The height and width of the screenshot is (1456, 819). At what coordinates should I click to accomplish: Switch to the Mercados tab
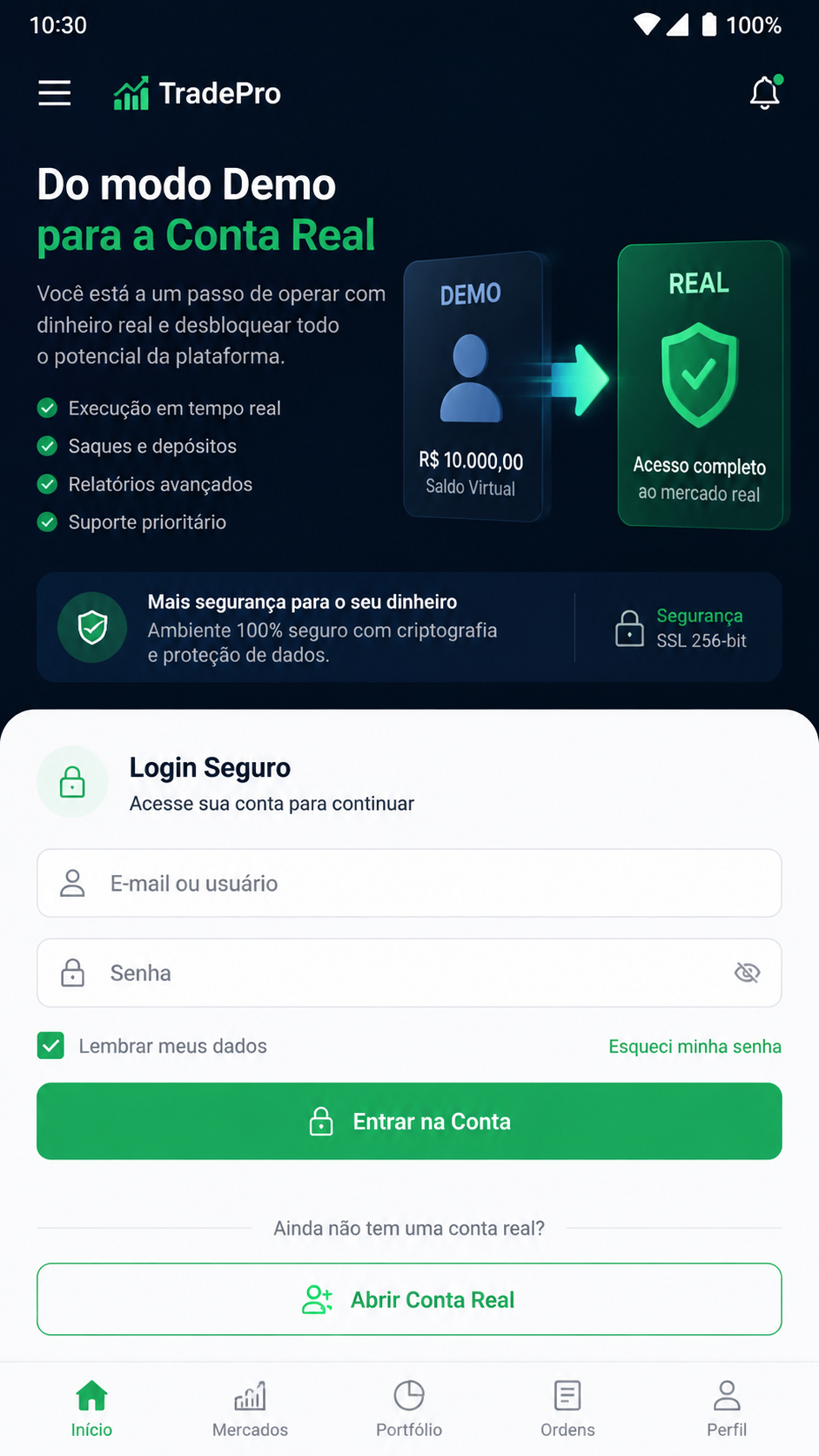pyautogui.click(x=250, y=1409)
